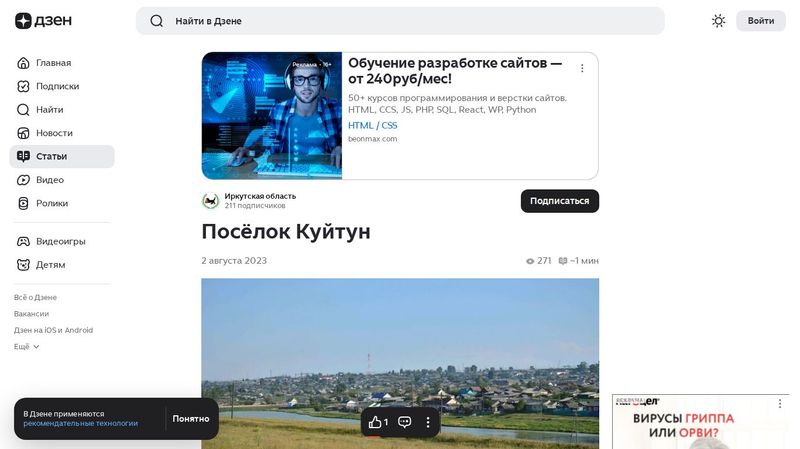Open the ad's three-dot options menu
This screenshot has width=800, height=449.
pyautogui.click(x=582, y=69)
